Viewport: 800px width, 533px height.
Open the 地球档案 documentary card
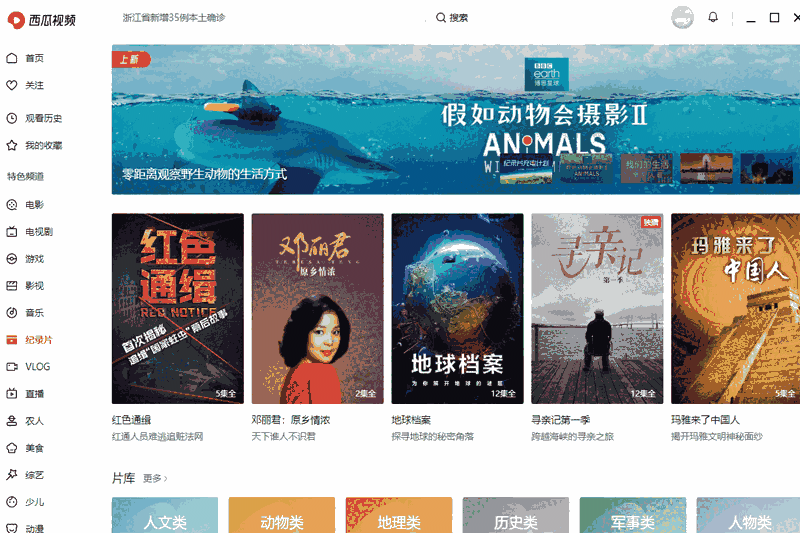click(457, 308)
